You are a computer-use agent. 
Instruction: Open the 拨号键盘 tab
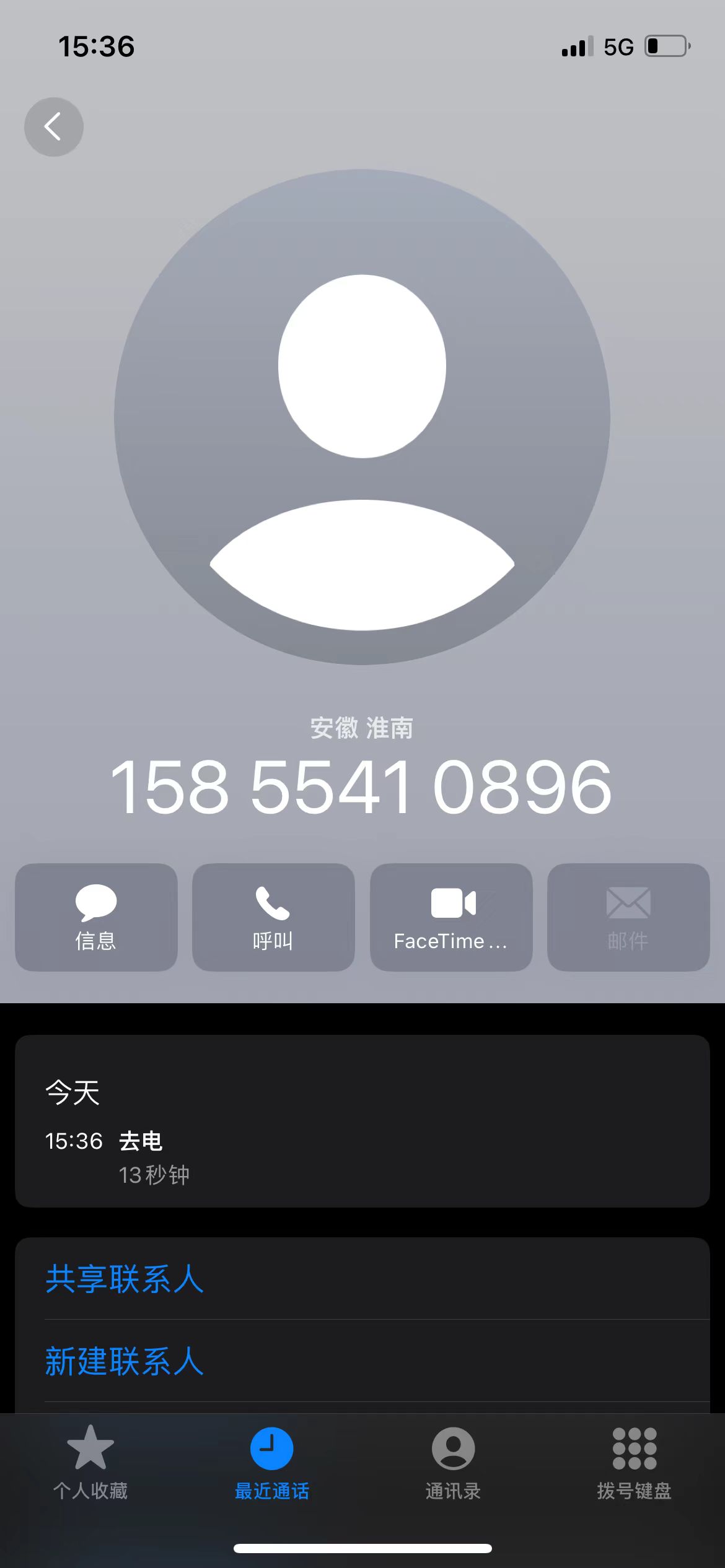coord(635,1464)
